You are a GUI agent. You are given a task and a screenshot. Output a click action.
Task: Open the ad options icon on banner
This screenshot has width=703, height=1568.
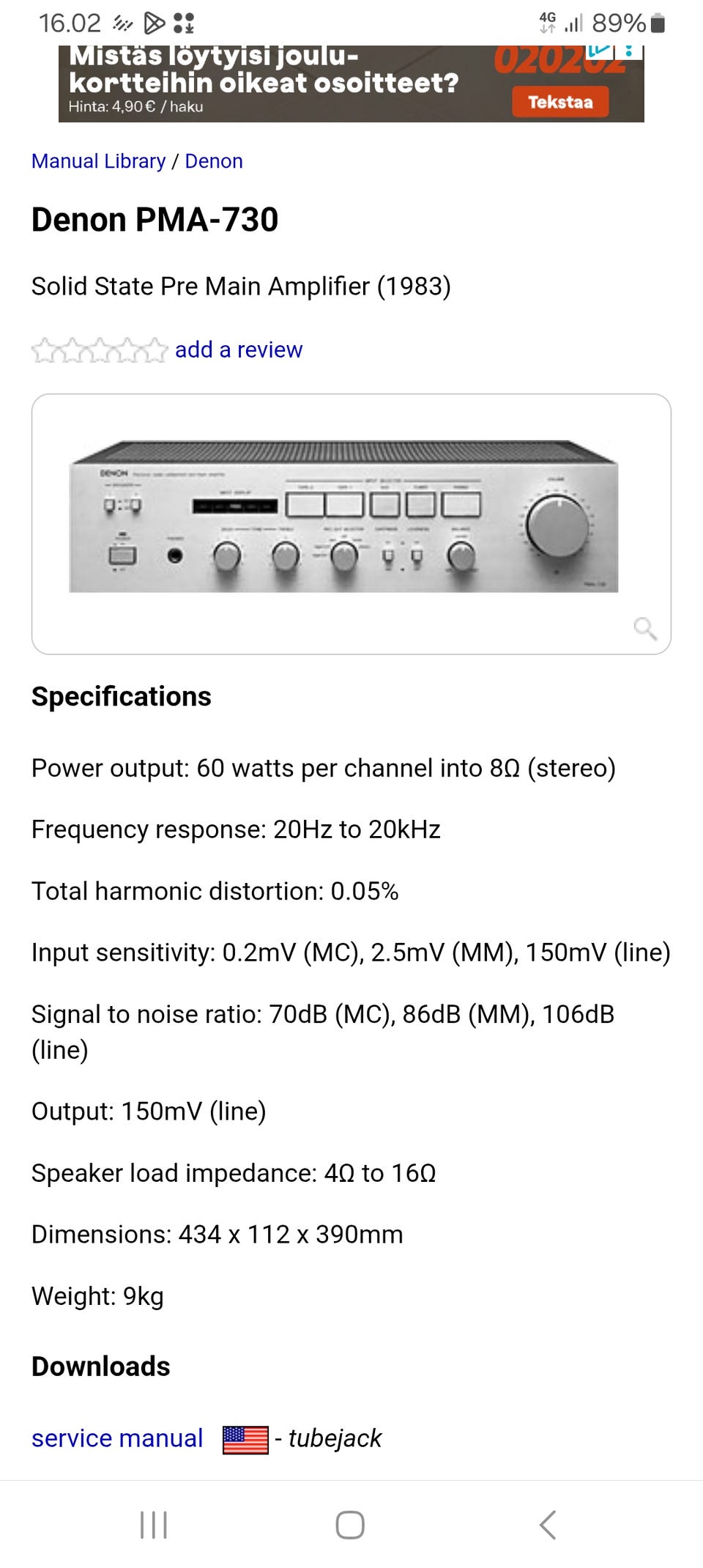628,51
